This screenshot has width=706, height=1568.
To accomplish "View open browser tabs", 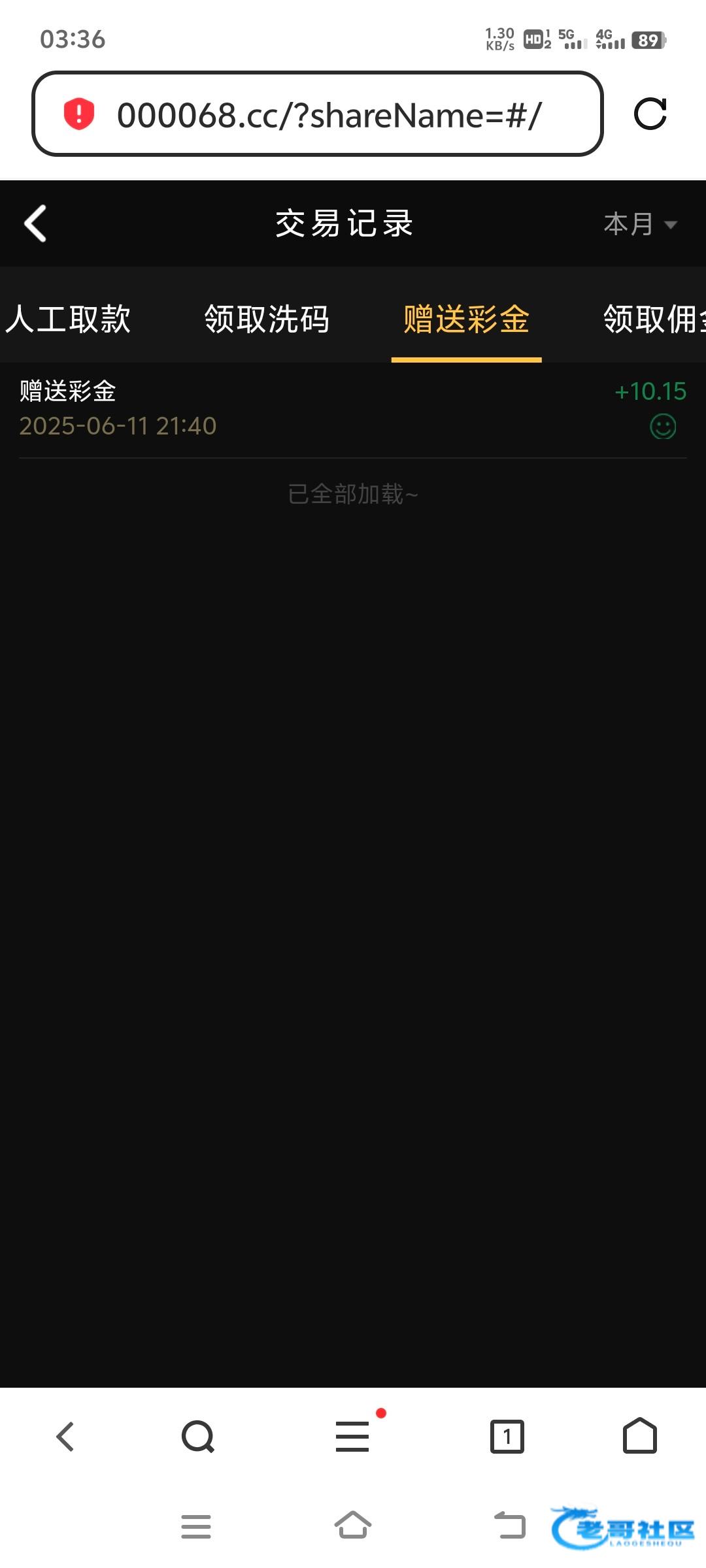I will click(x=507, y=1437).
